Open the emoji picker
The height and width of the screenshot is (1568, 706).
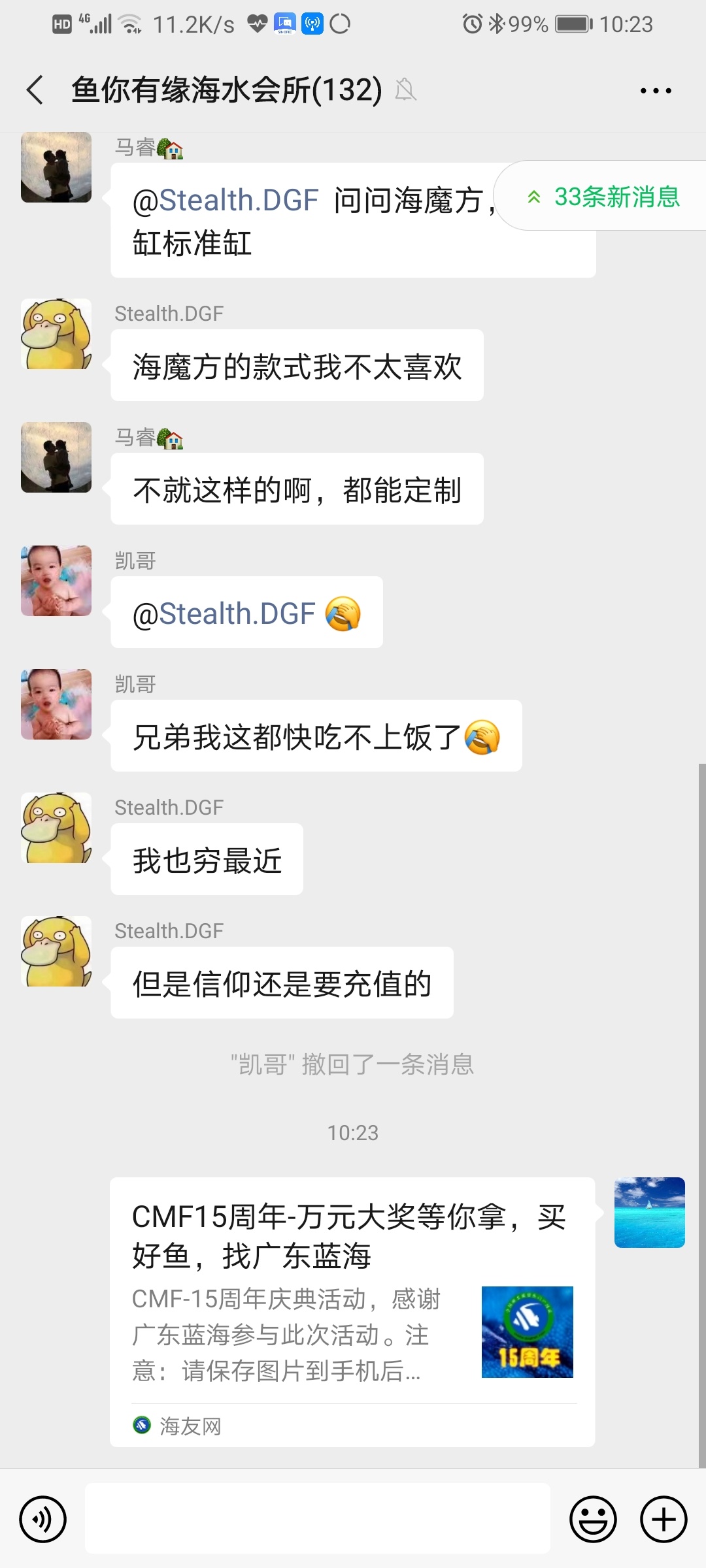pos(593,1519)
